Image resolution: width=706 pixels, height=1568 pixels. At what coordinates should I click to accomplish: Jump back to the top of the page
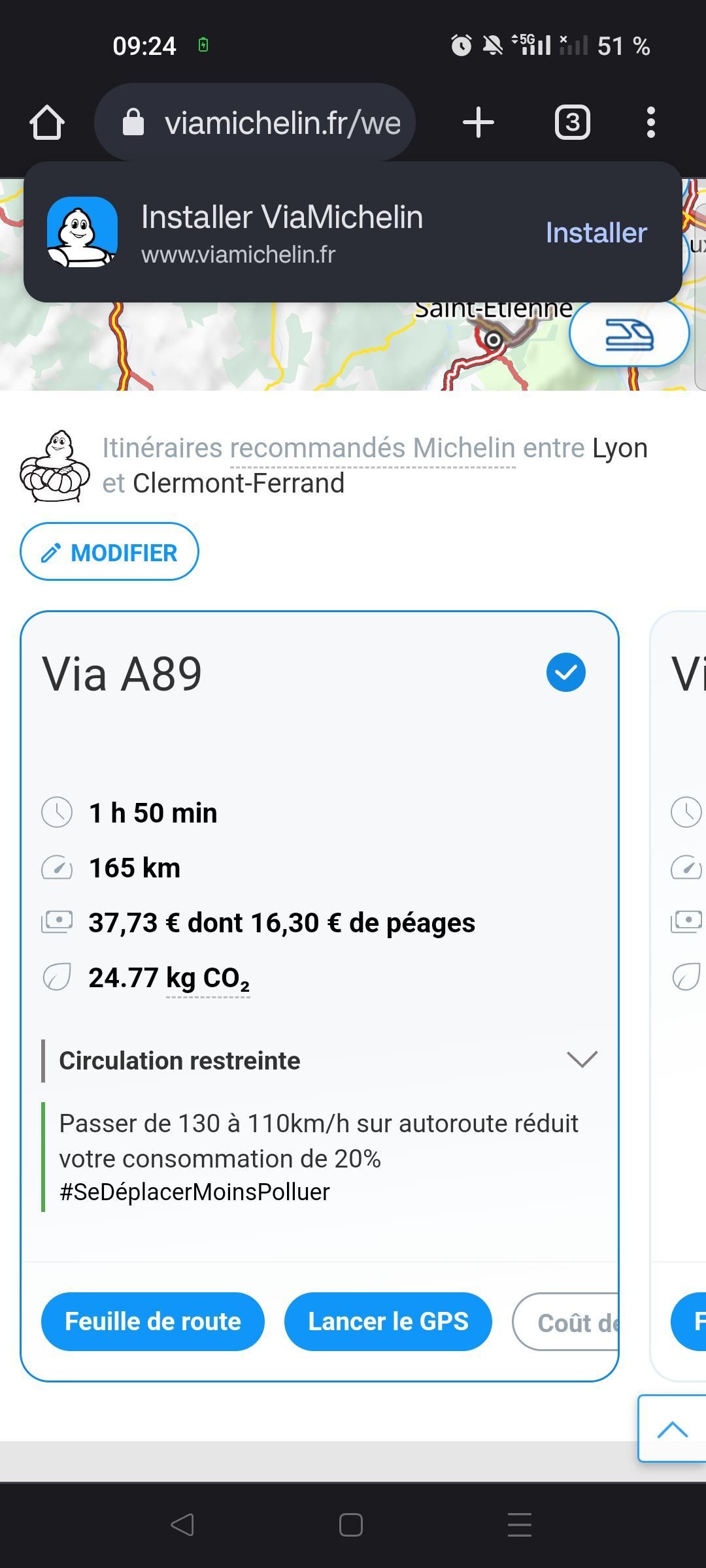click(x=672, y=1429)
